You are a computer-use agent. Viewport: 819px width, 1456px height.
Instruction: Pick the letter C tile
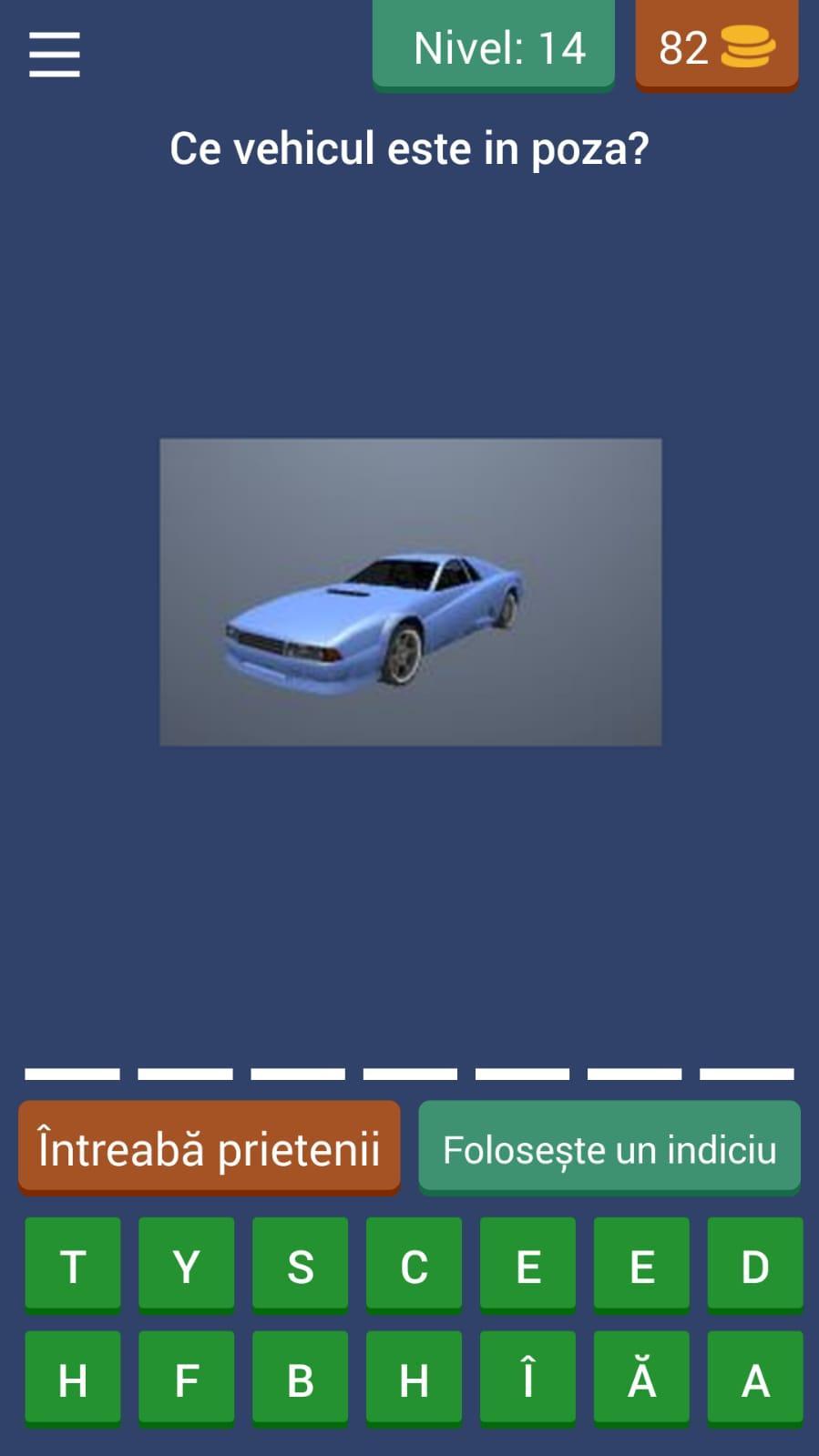[414, 1265]
